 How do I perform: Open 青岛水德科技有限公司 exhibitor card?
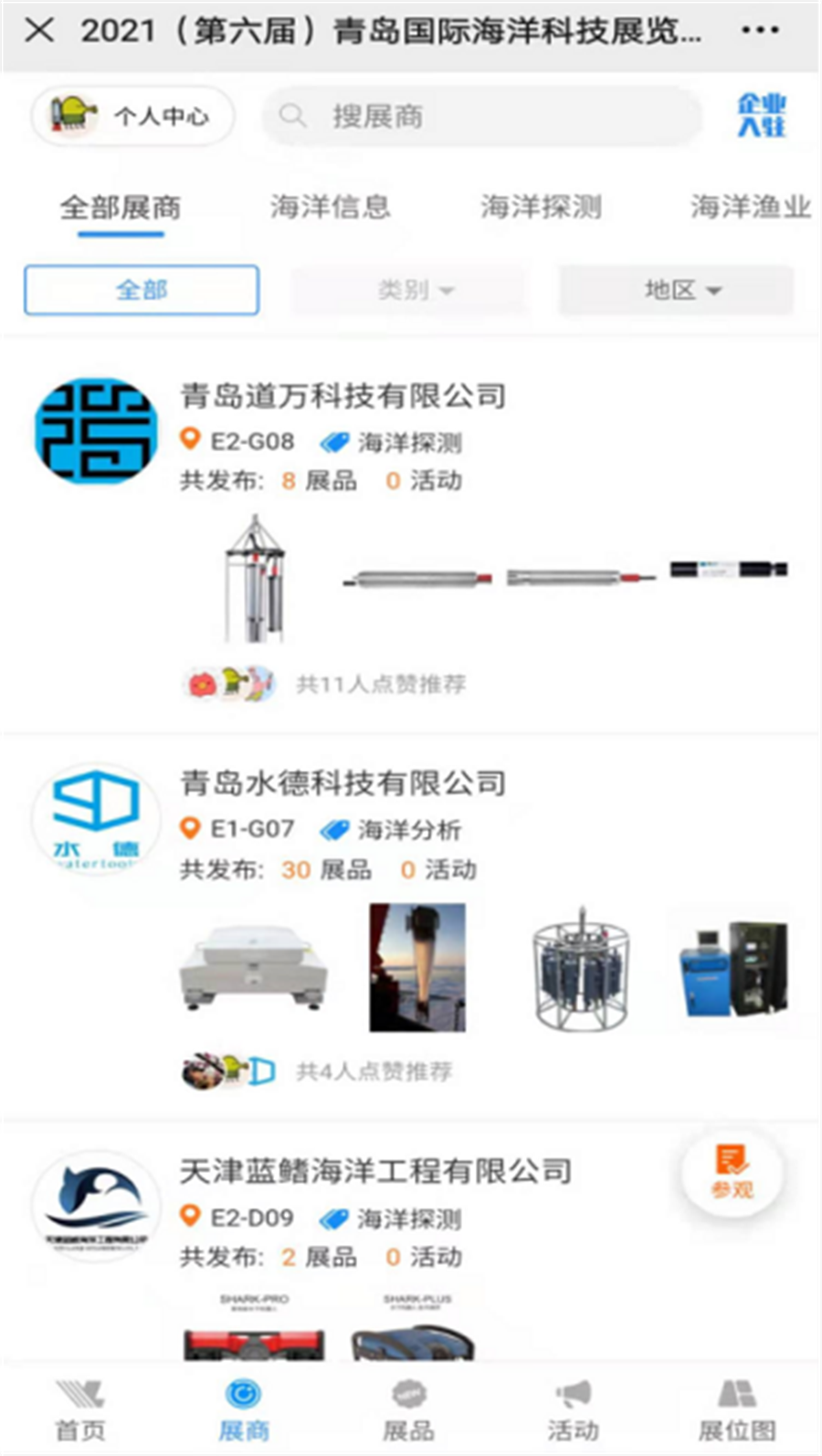click(342, 784)
